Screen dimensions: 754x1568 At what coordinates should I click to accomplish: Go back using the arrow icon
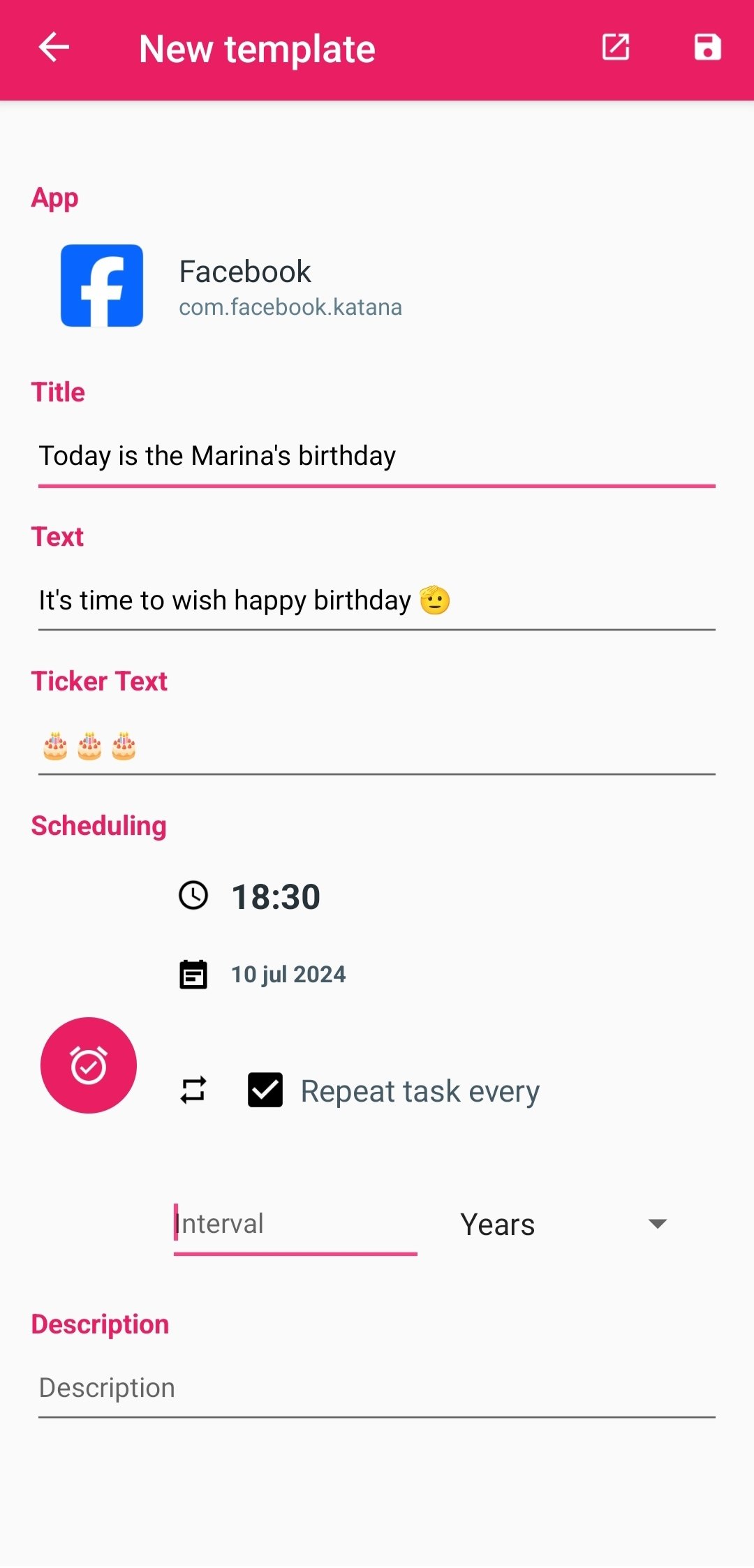tap(54, 48)
